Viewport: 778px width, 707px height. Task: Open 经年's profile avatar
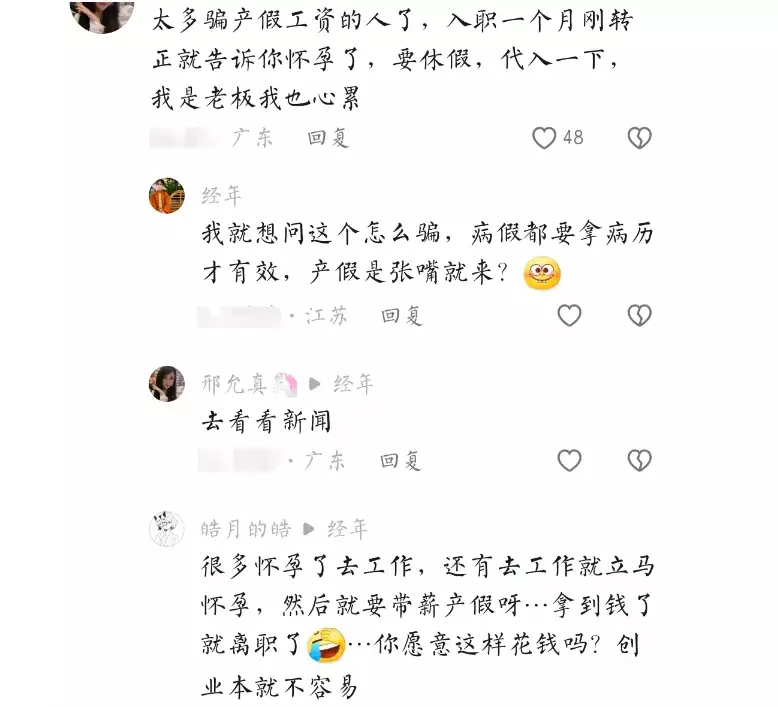167,195
